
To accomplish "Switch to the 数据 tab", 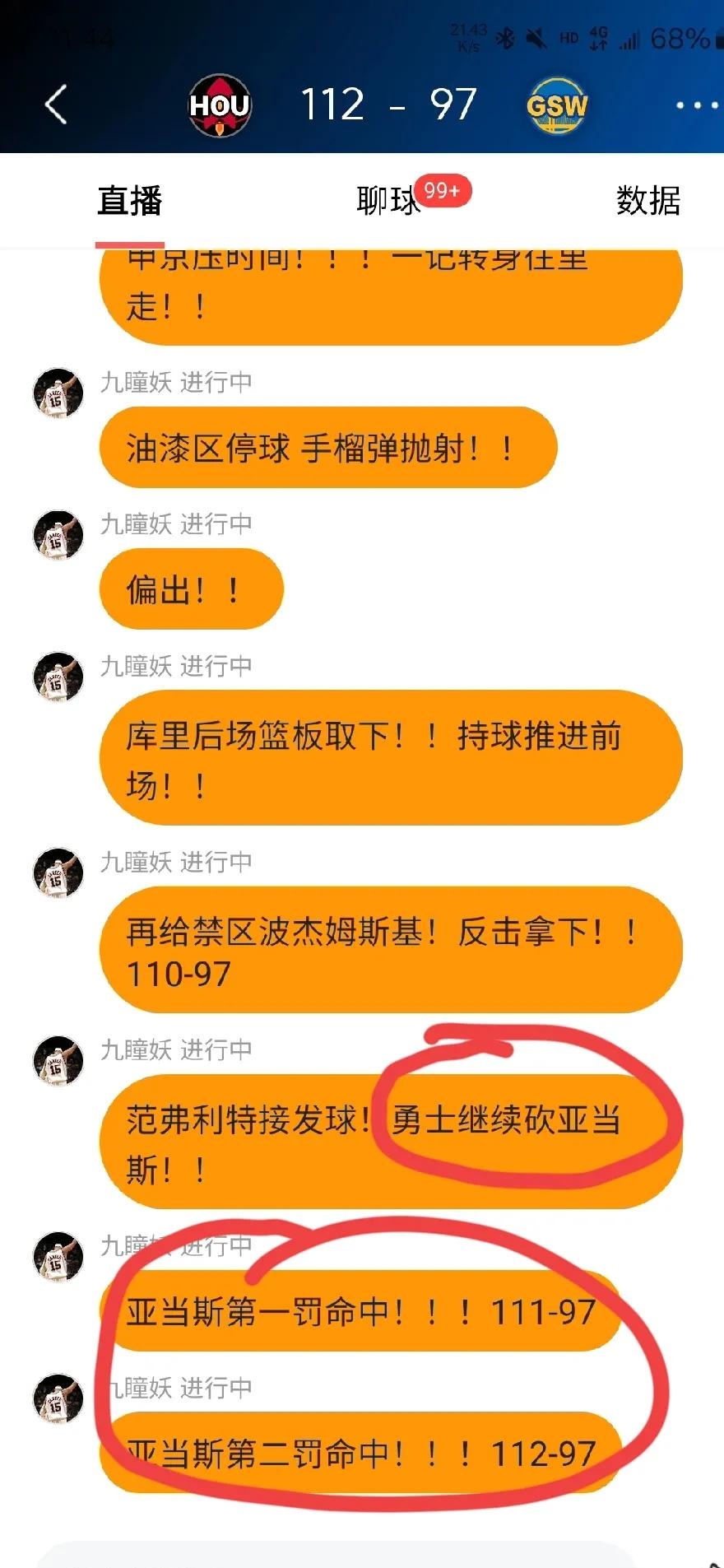I will [x=648, y=201].
